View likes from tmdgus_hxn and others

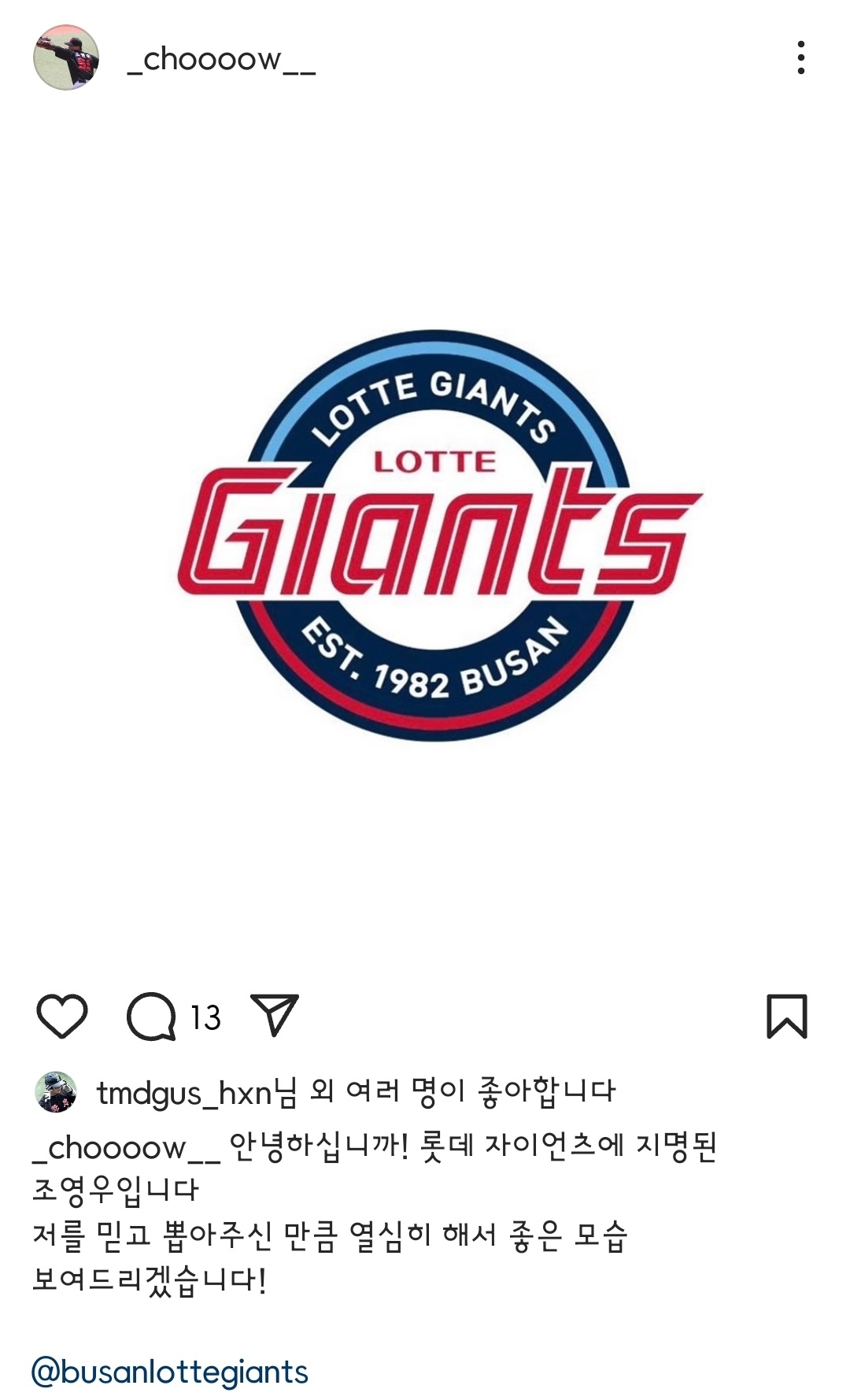tap(354, 1092)
